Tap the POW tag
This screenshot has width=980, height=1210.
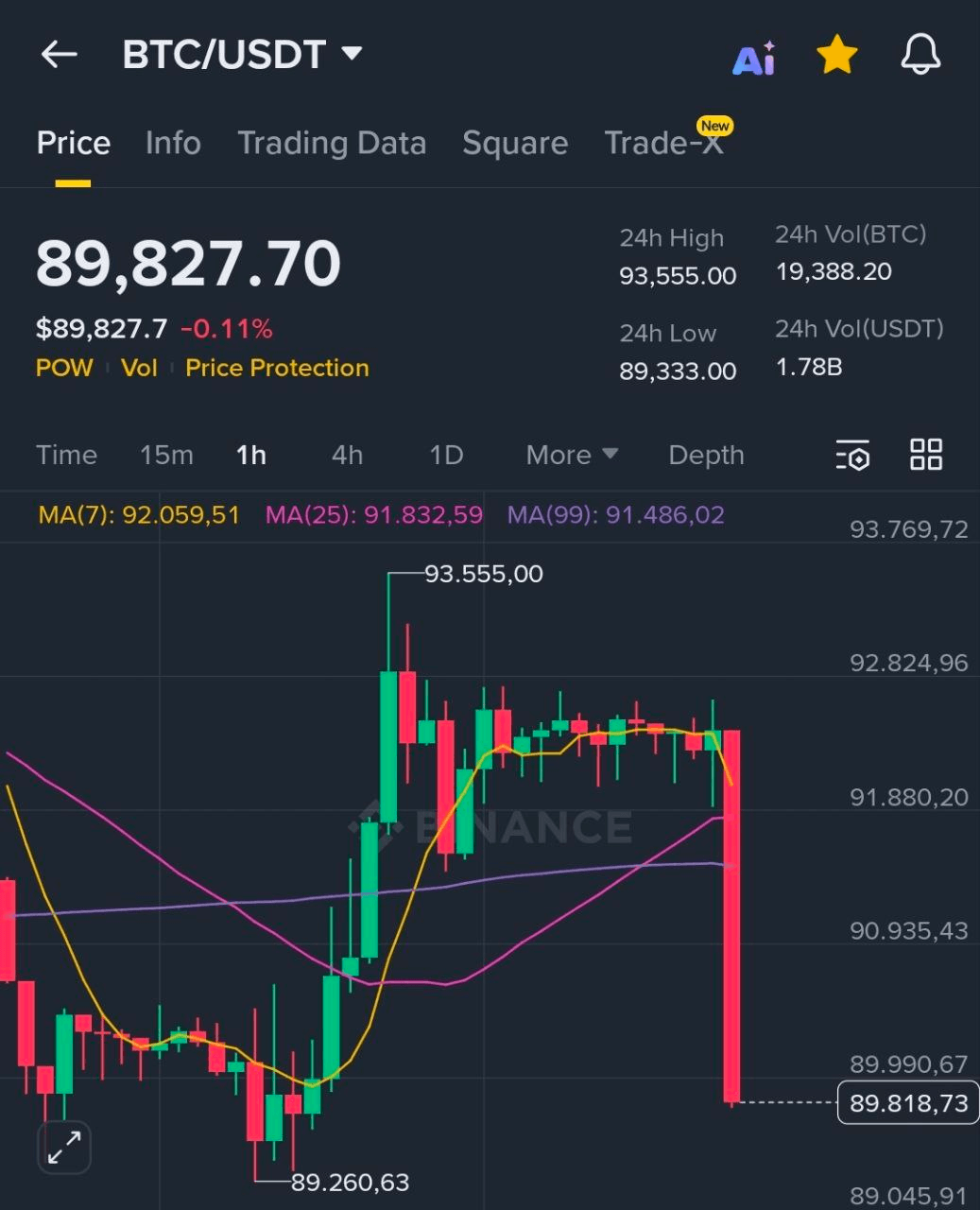coord(64,368)
